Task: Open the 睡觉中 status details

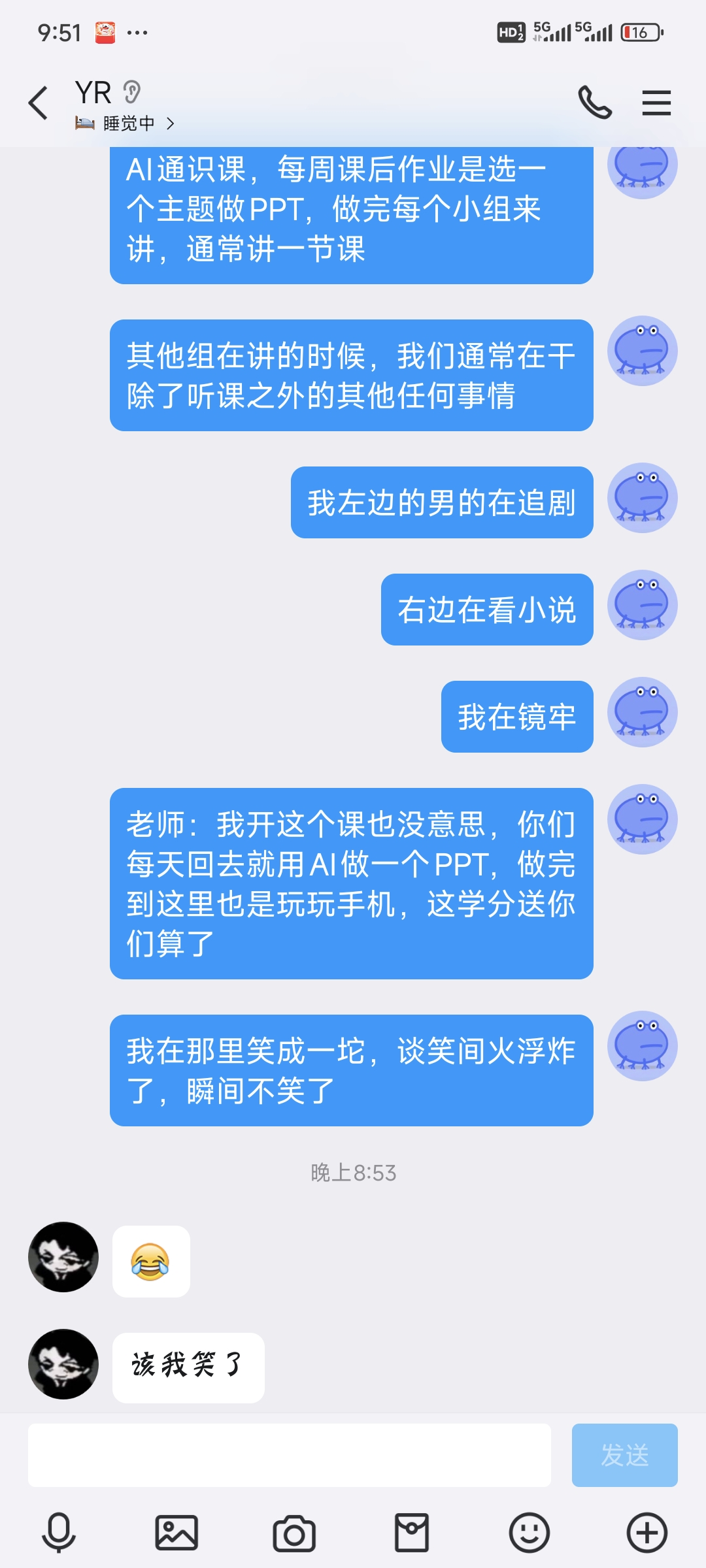Action: 125,123
